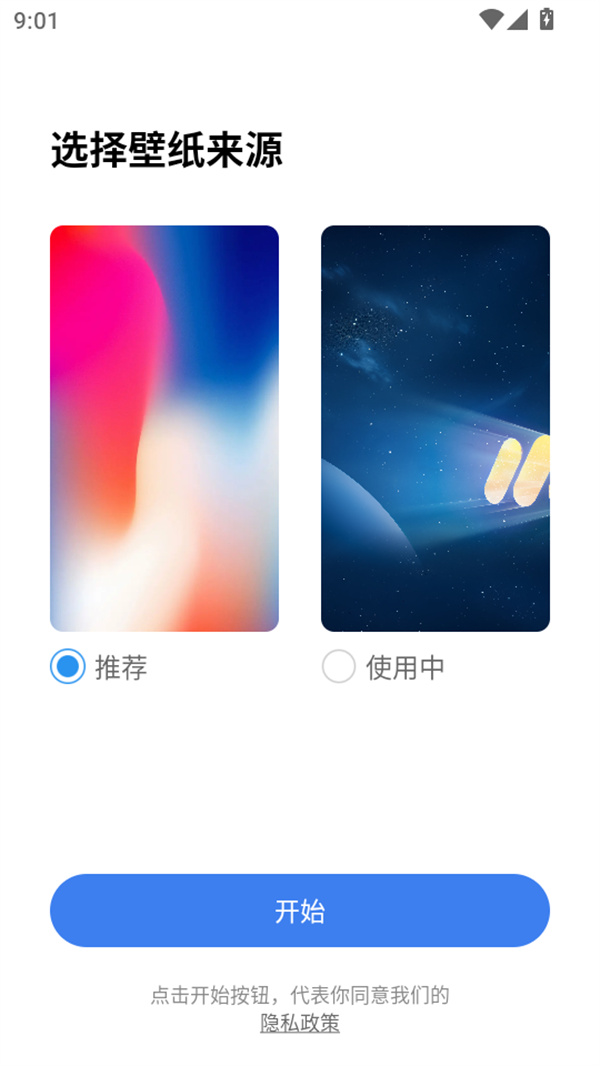The image size is (600, 1066).
Task: Open the 隐私政策 link
Action: (300, 1023)
